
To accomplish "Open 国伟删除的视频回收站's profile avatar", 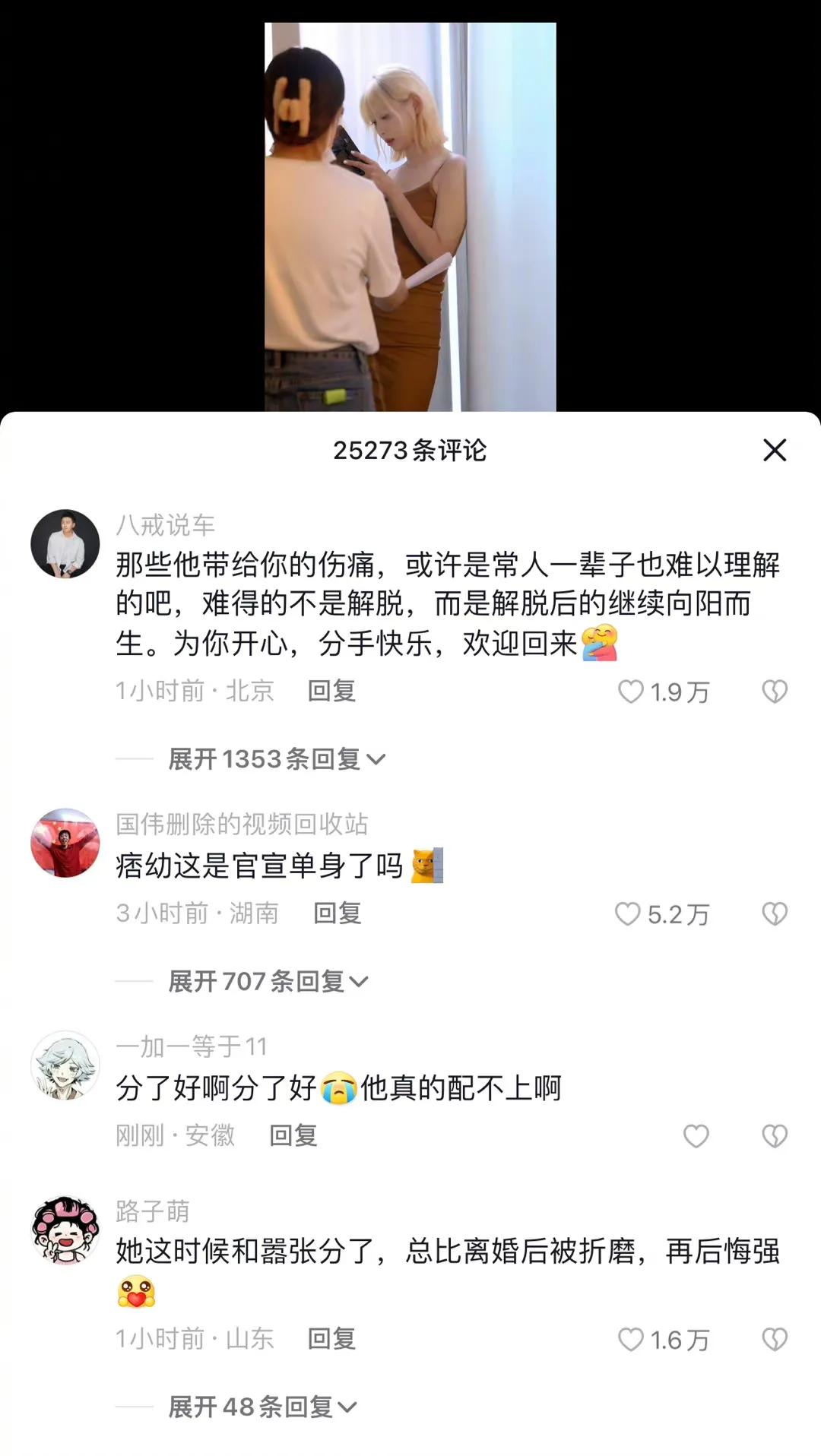I will 65,843.
